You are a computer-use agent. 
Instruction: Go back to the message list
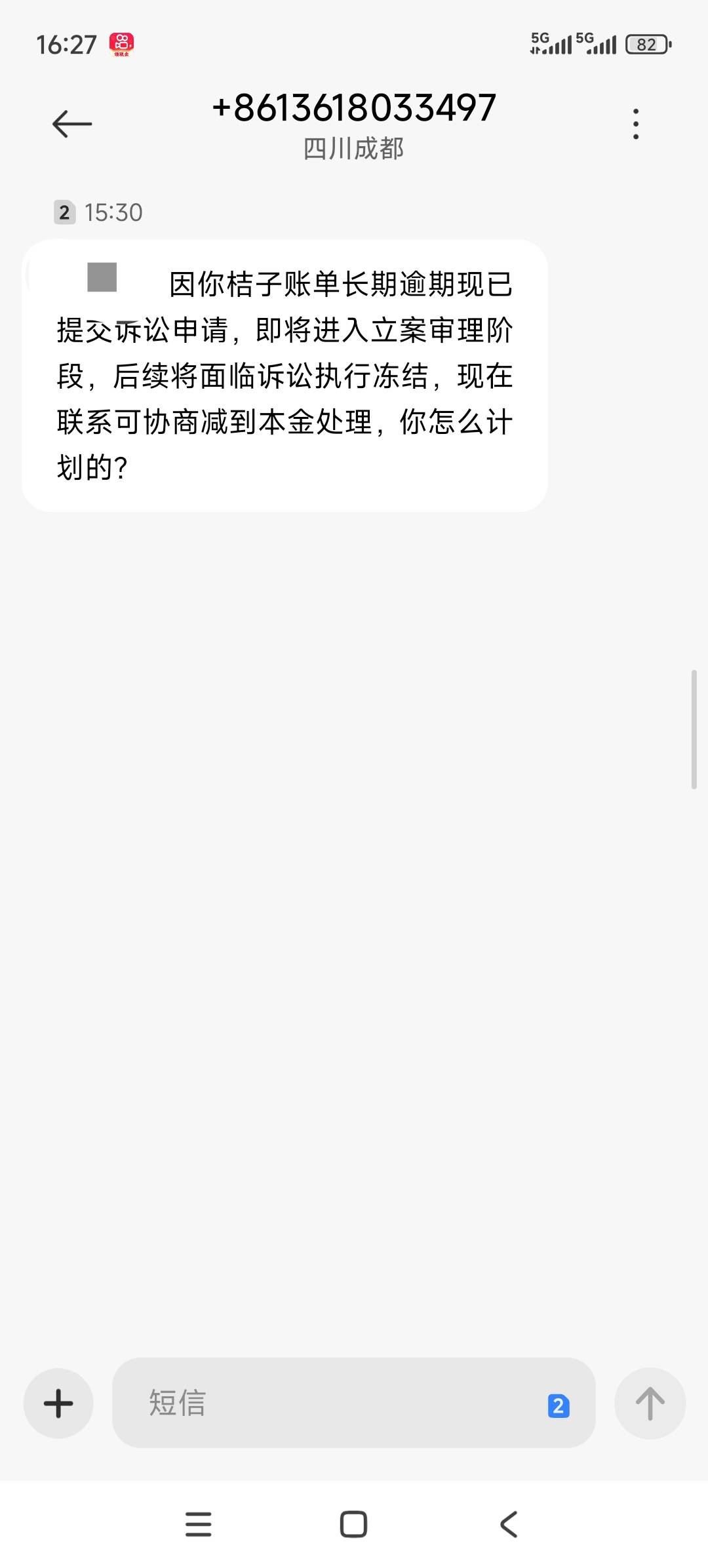(x=72, y=124)
